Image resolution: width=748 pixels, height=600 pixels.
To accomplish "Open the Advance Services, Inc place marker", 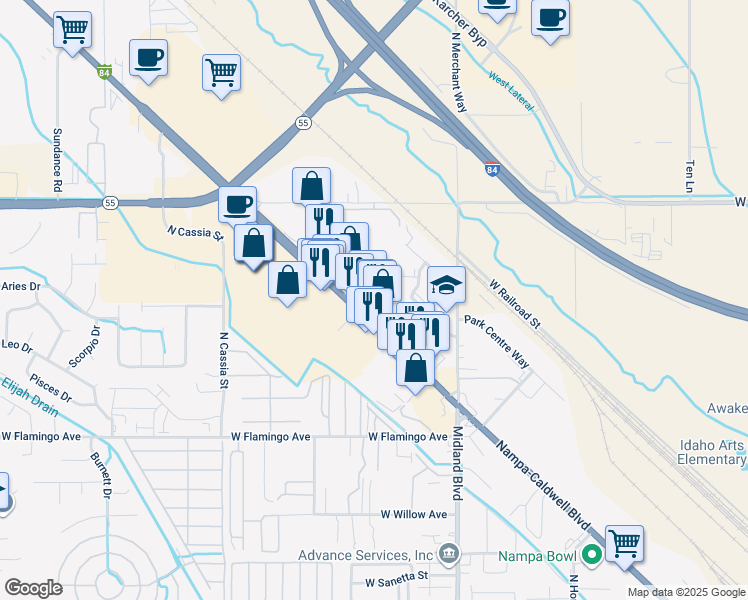I will point(449,554).
